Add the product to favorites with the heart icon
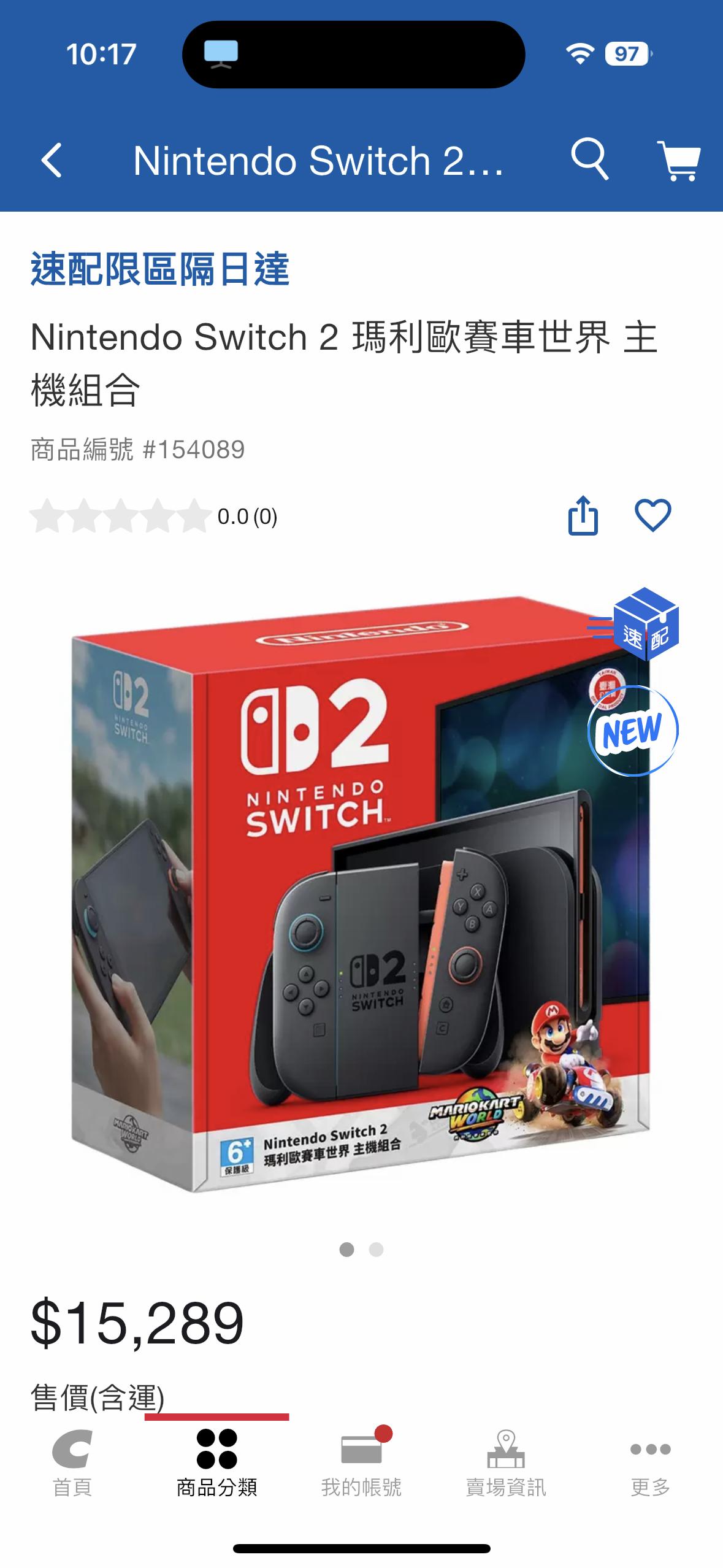This screenshot has width=723, height=1568. 652,515
